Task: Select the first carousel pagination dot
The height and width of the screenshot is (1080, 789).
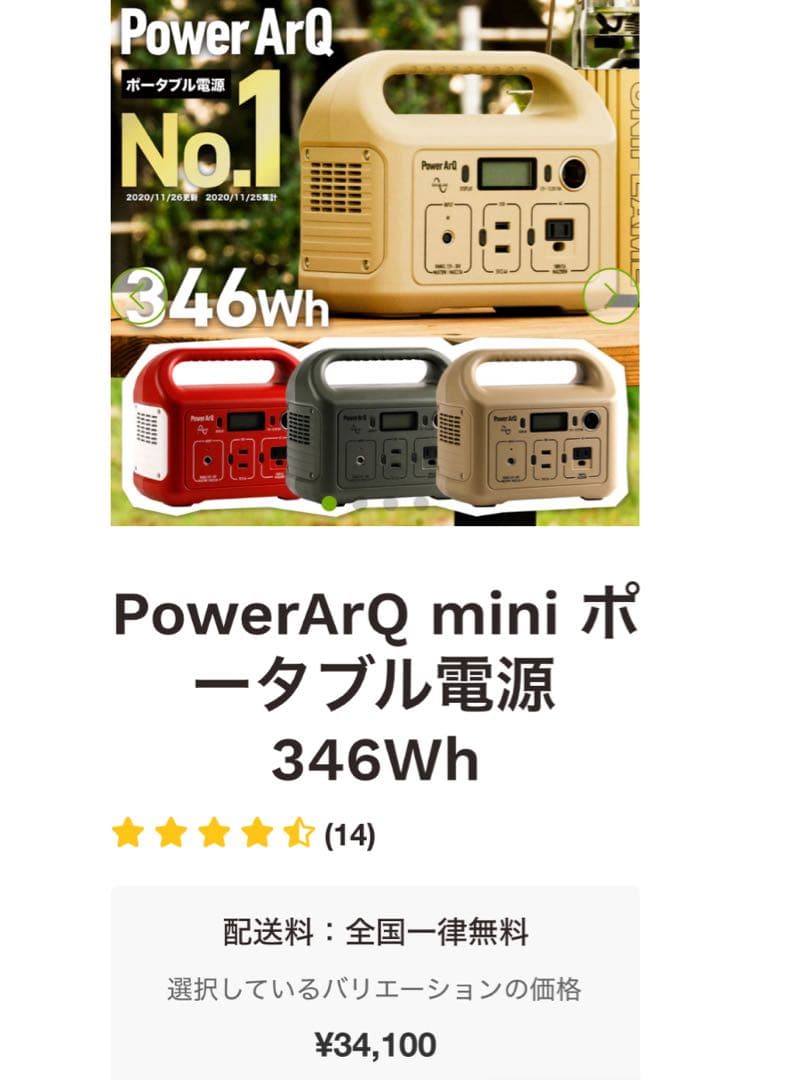Action: 328,503
